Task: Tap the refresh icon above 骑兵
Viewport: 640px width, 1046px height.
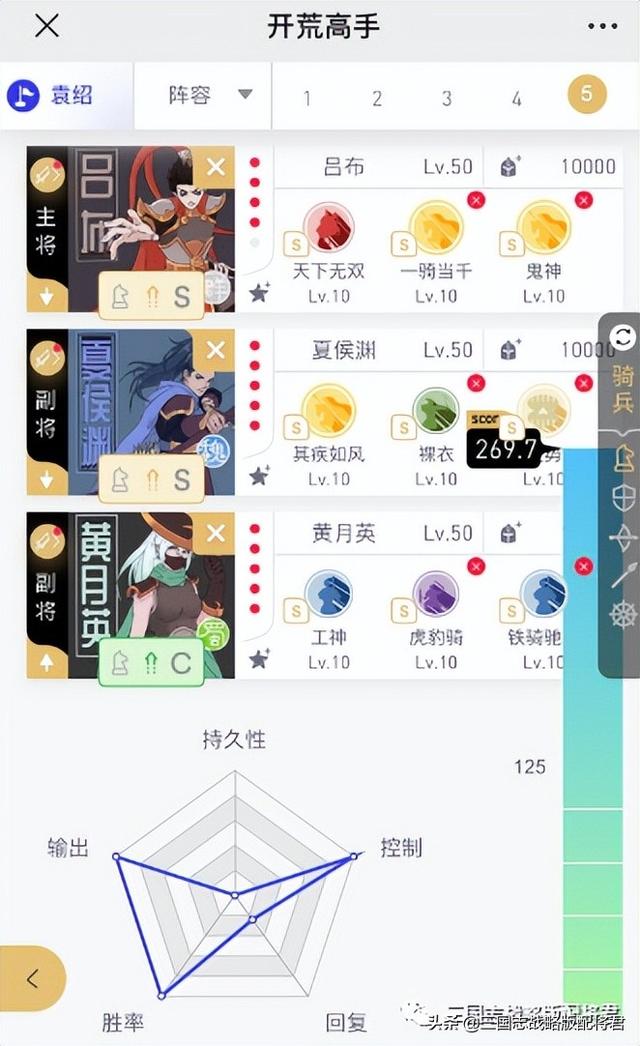Action: click(622, 338)
